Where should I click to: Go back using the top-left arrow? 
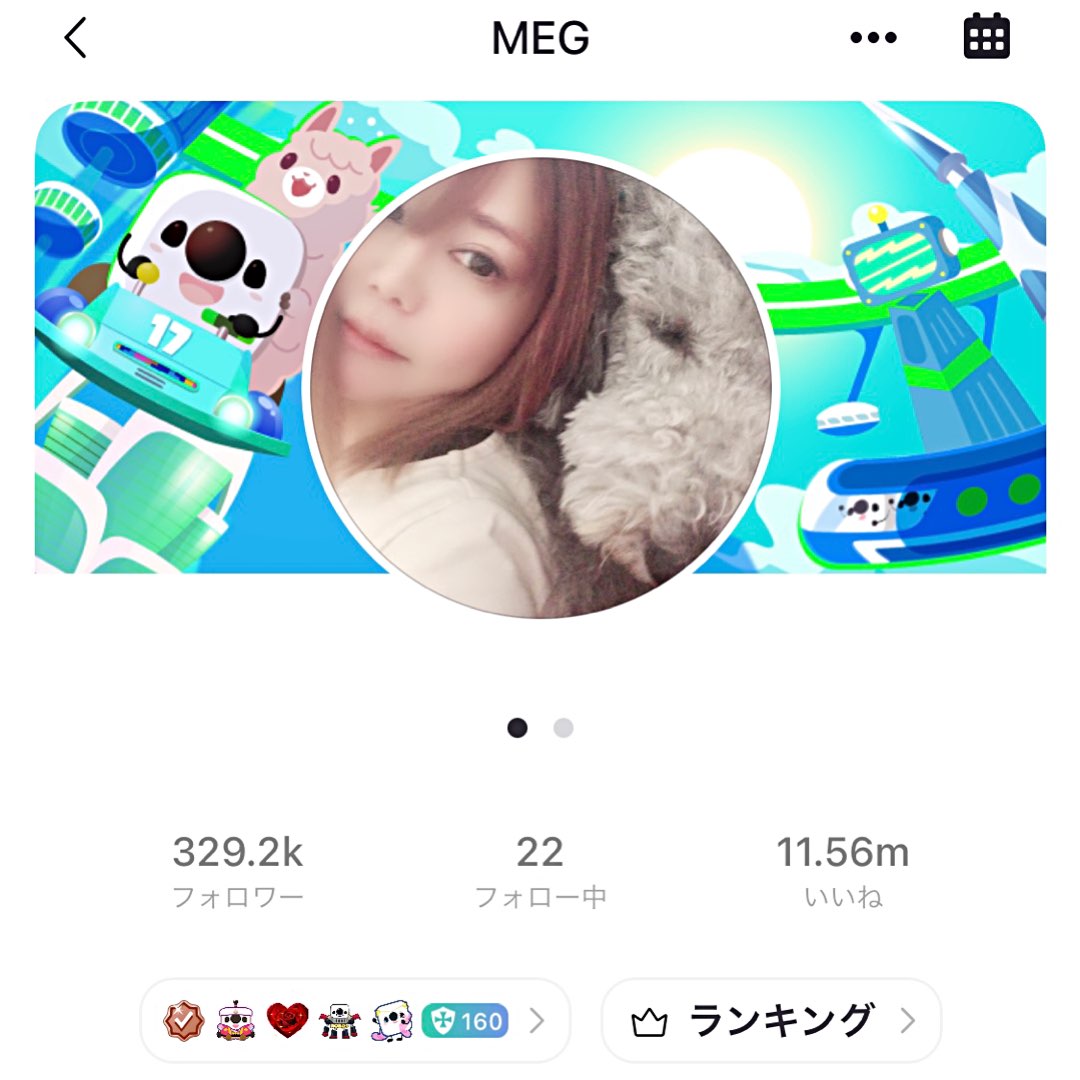coord(76,37)
